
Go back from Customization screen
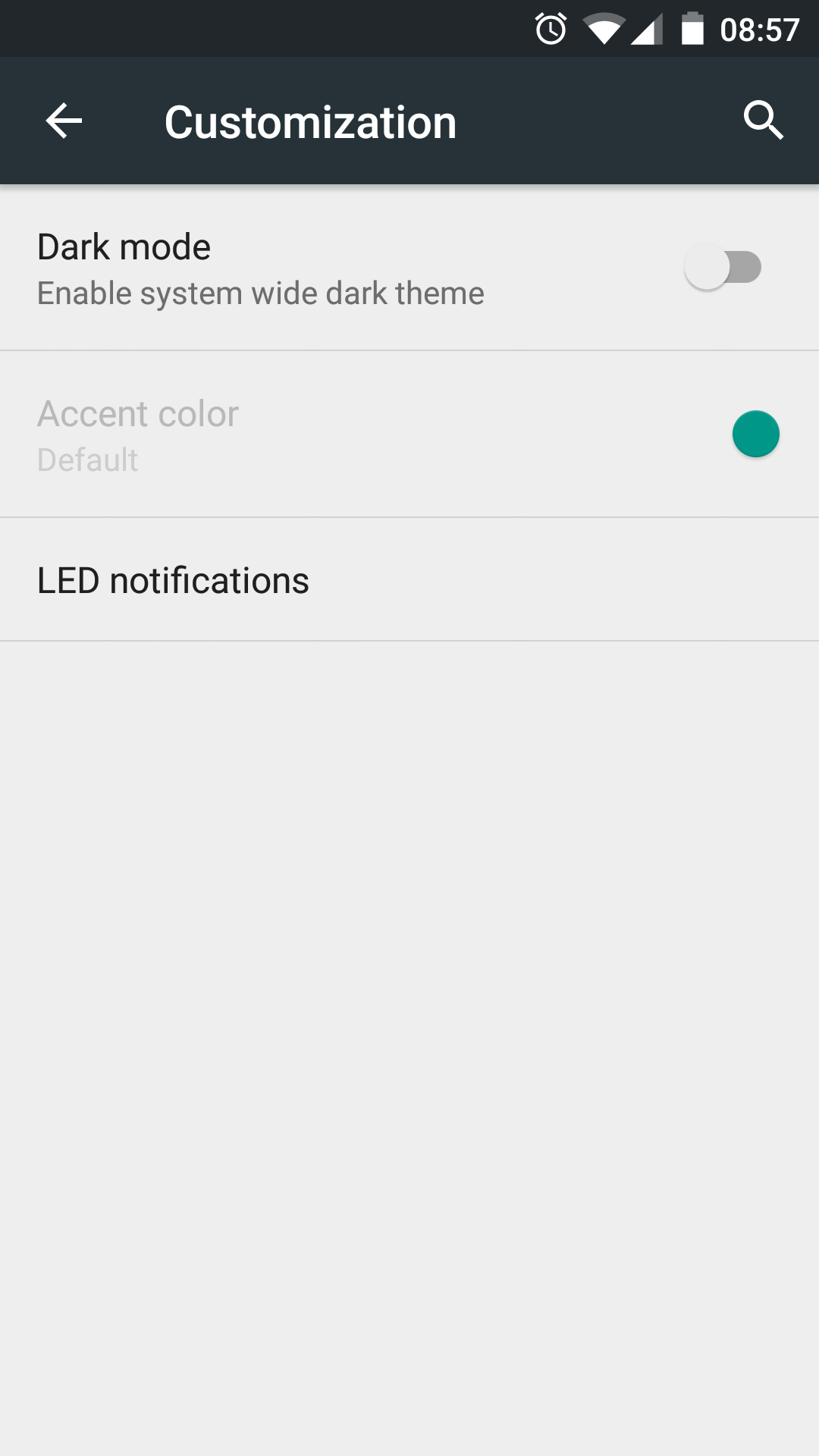pos(64,121)
